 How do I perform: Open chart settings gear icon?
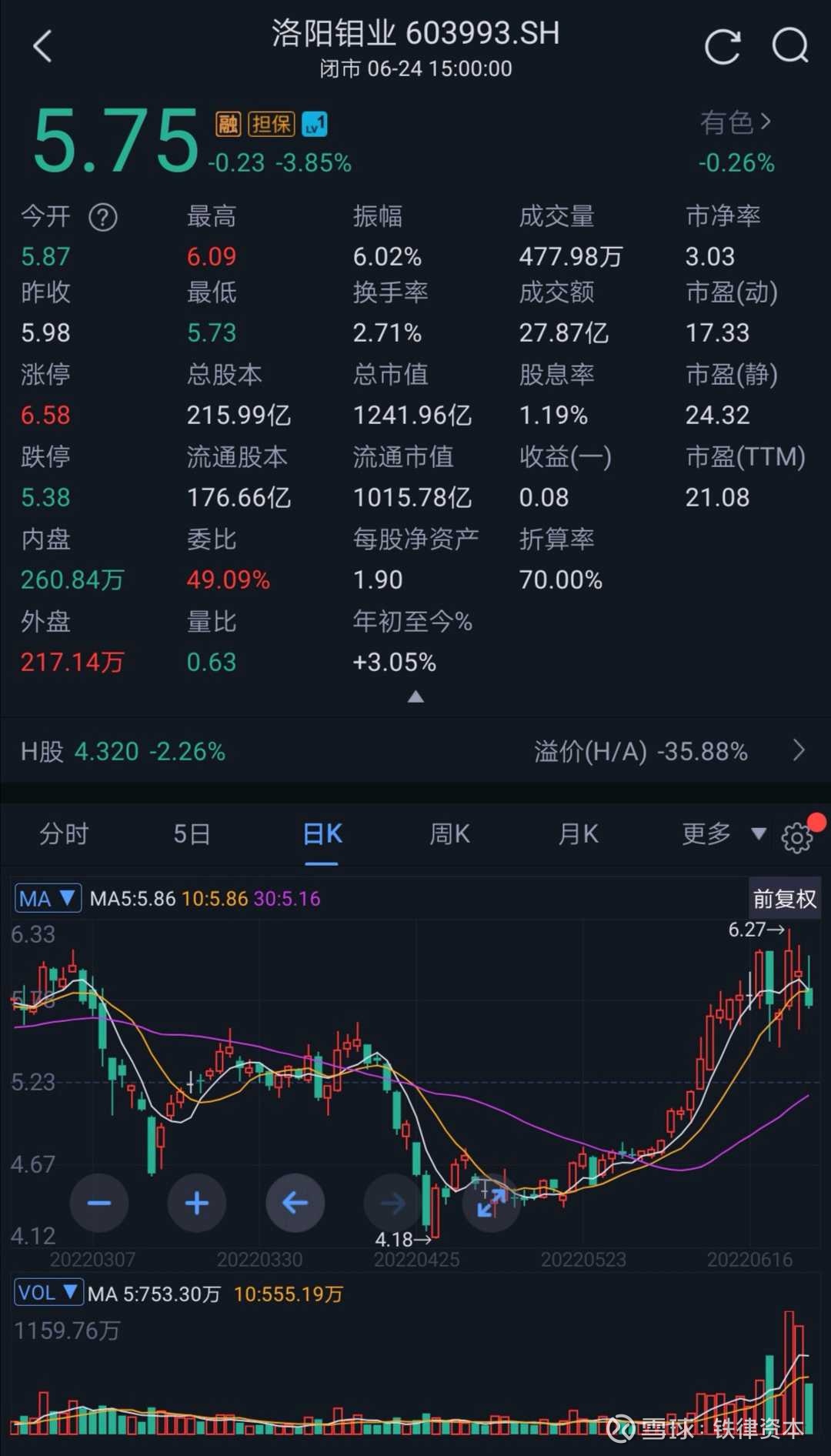tap(797, 837)
